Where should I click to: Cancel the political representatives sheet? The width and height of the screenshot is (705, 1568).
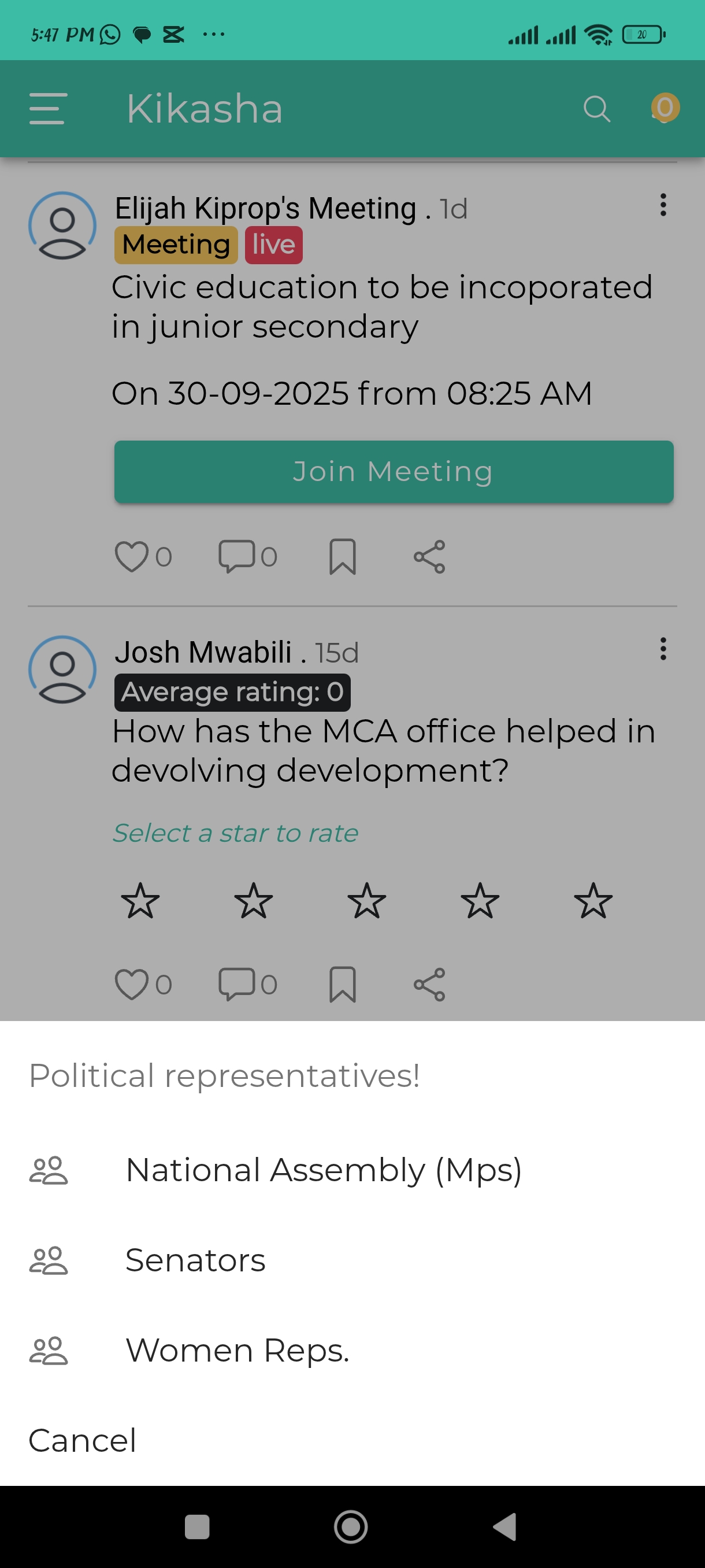pos(83,1440)
